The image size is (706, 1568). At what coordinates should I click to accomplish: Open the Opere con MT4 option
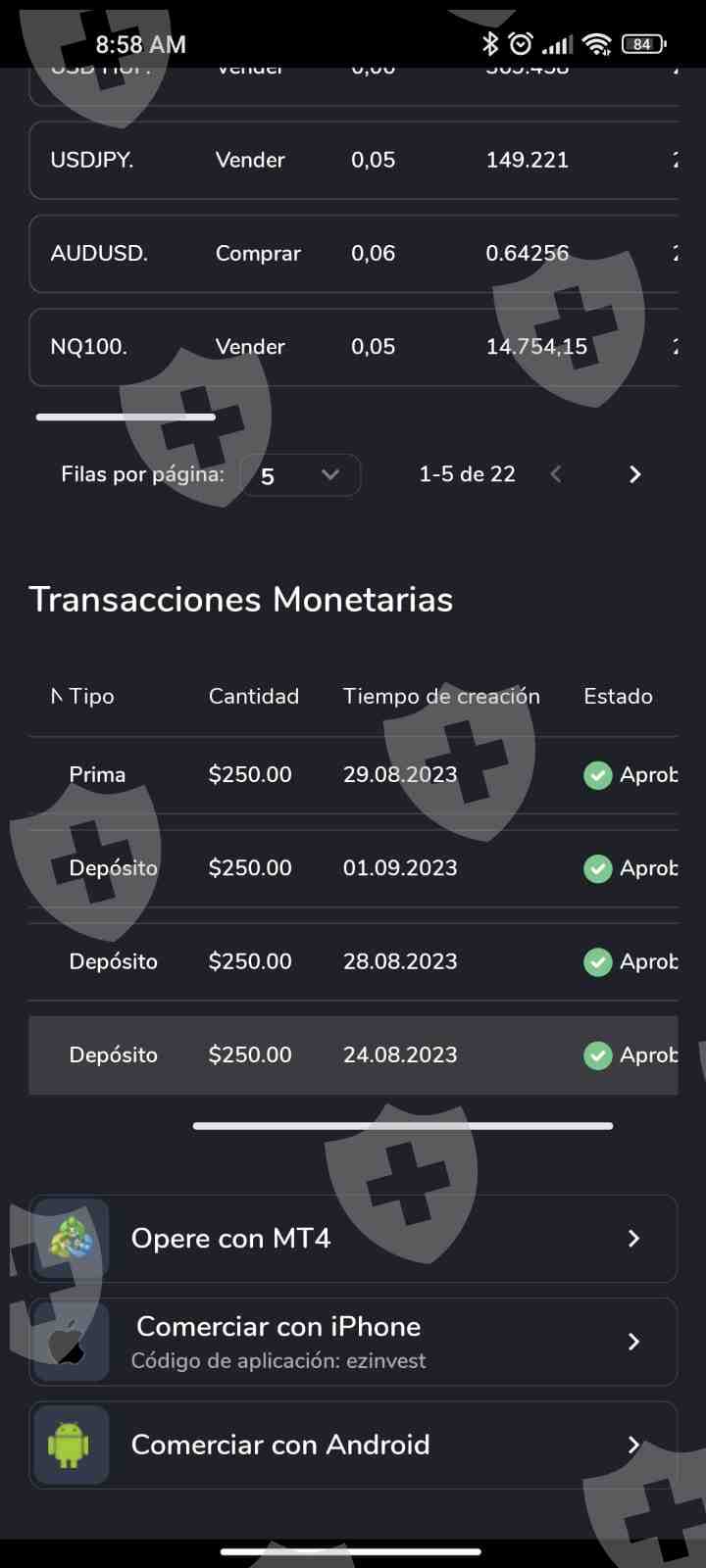[x=353, y=1239]
